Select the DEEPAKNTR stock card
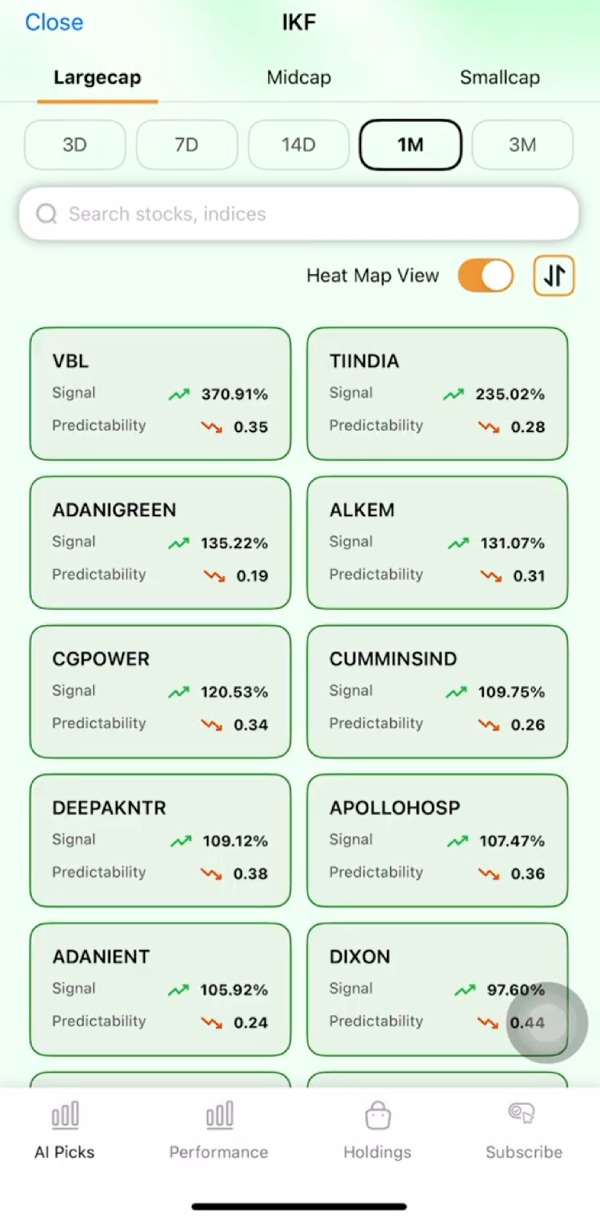 click(160, 841)
